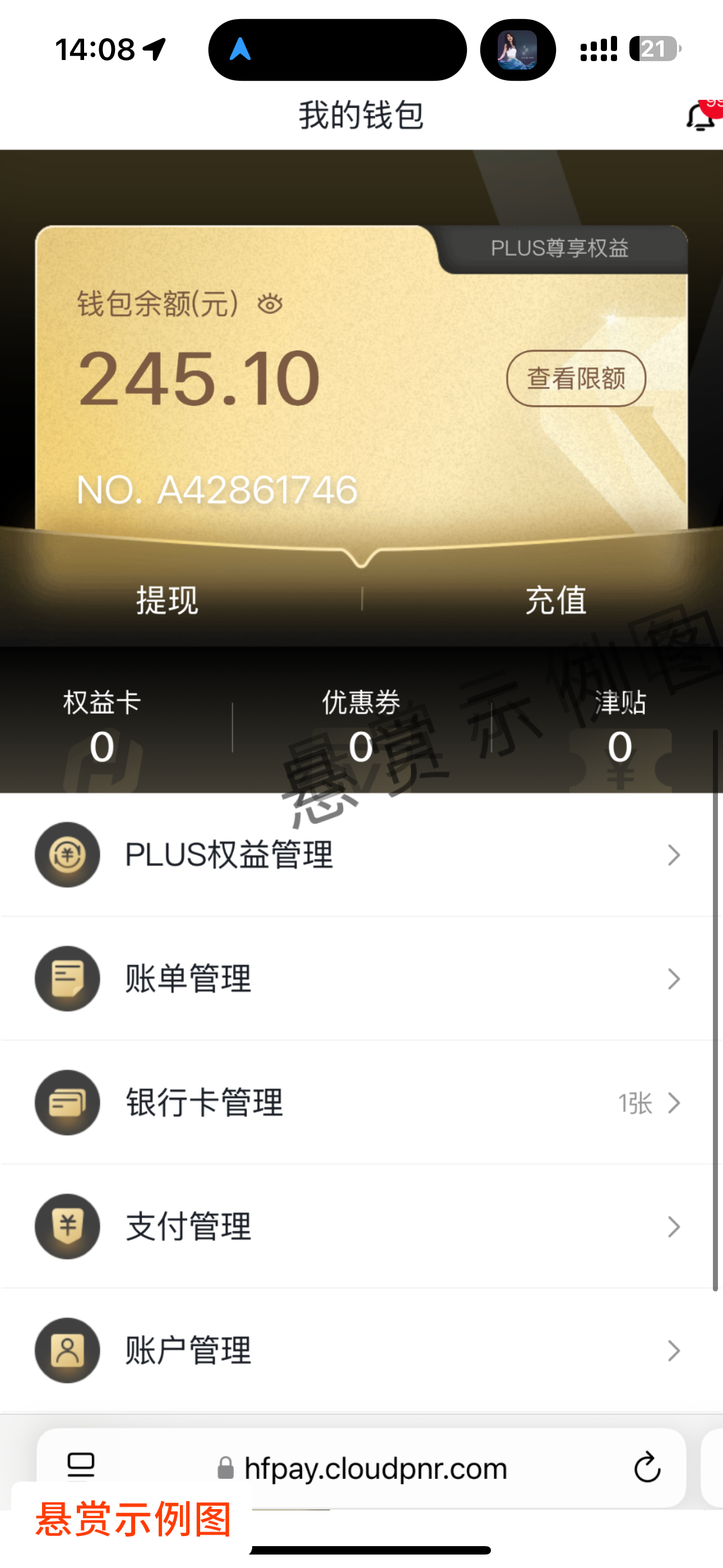This screenshot has height=1568, width=723.
Task: Expand PLUS权益管理 via its chevron
Action: (x=673, y=855)
